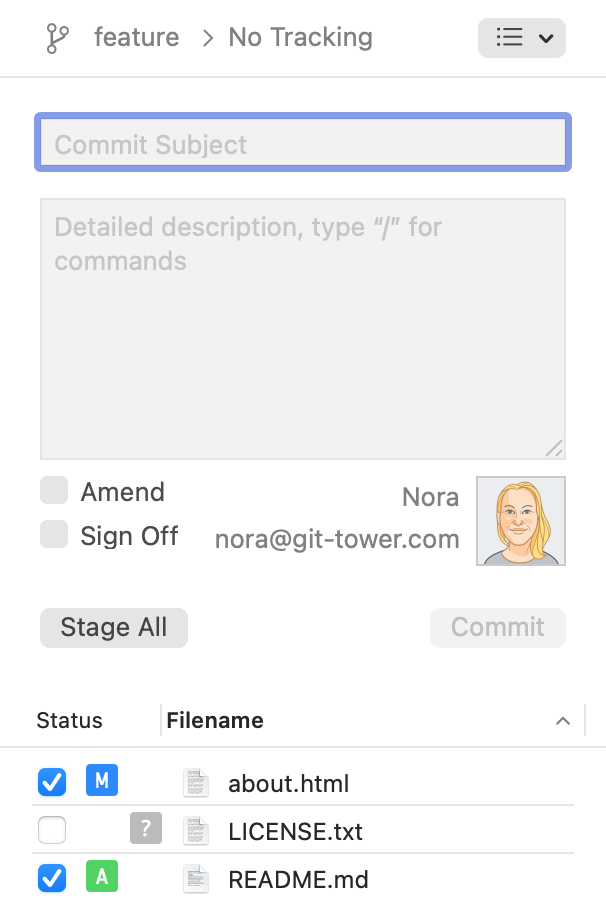The height and width of the screenshot is (920, 606).
Task: Open Nora's author avatar
Action: (521, 520)
